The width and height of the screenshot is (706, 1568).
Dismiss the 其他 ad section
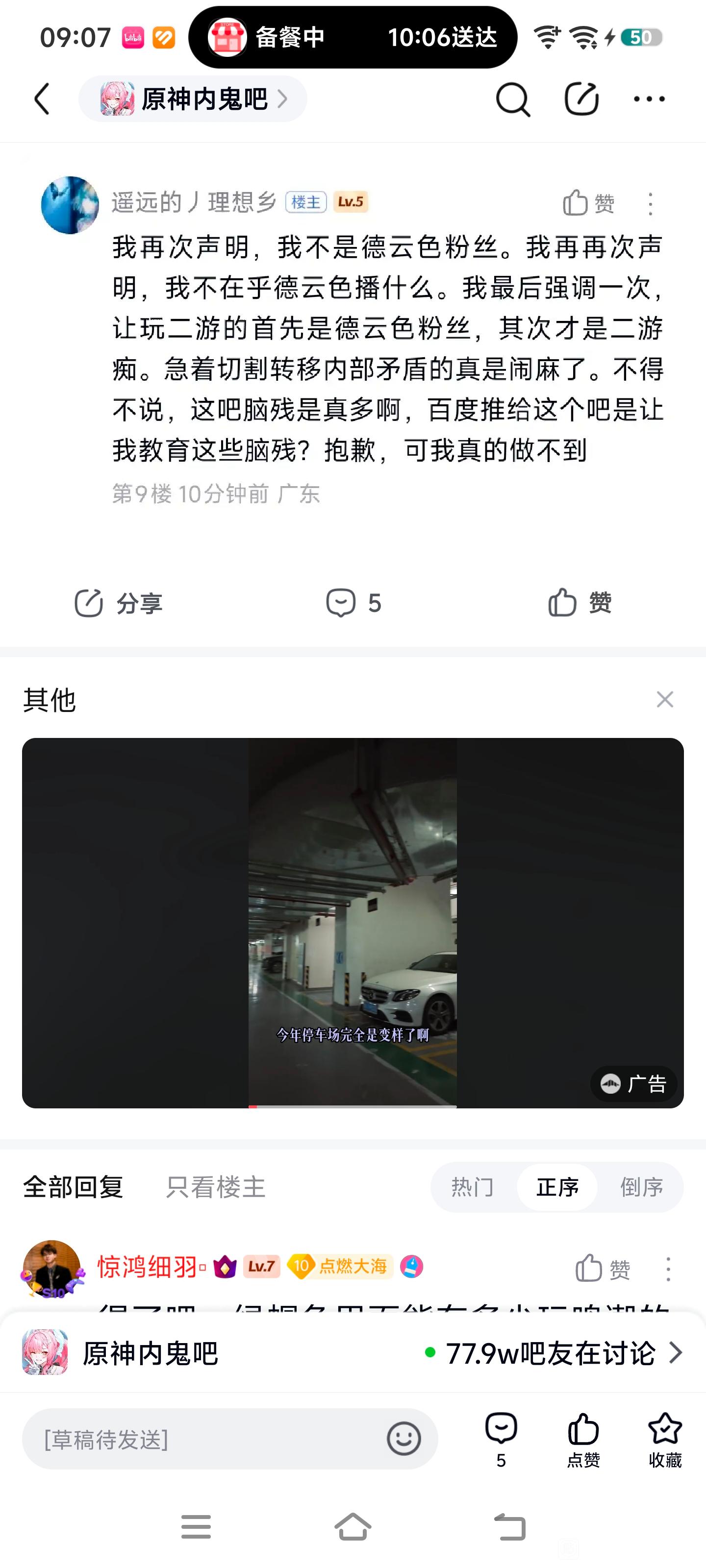click(x=665, y=699)
